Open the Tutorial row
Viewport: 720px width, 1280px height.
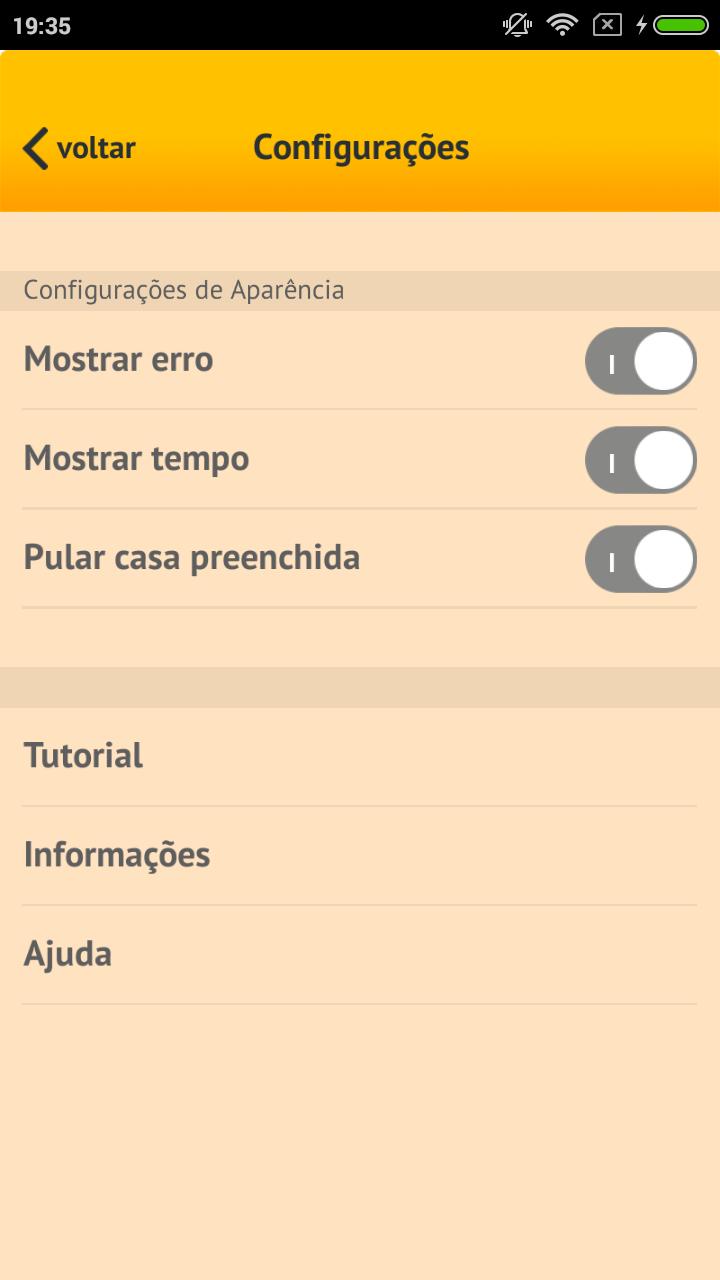(360, 756)
